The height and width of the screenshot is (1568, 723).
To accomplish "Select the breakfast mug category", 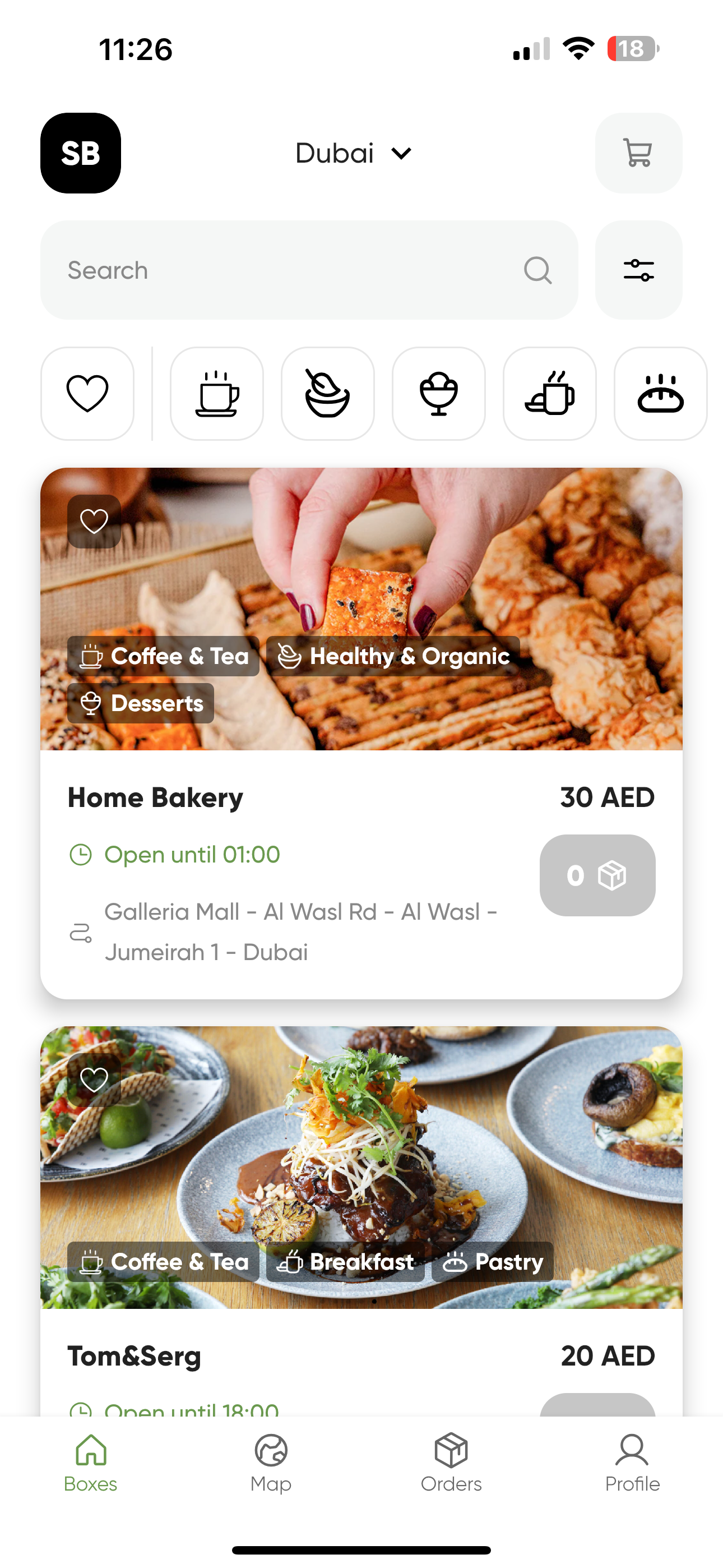I will coord(549,393).
